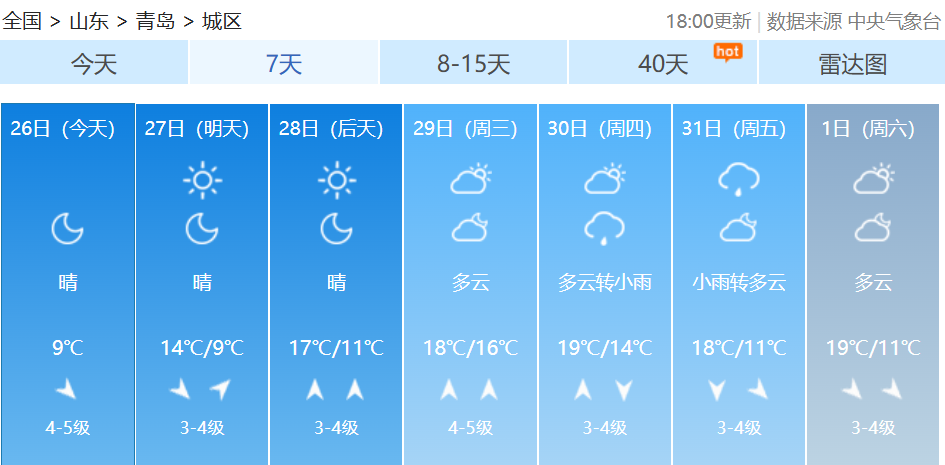Select the 7天 forecast tab
945x465 pixels.
coord(284,64)
